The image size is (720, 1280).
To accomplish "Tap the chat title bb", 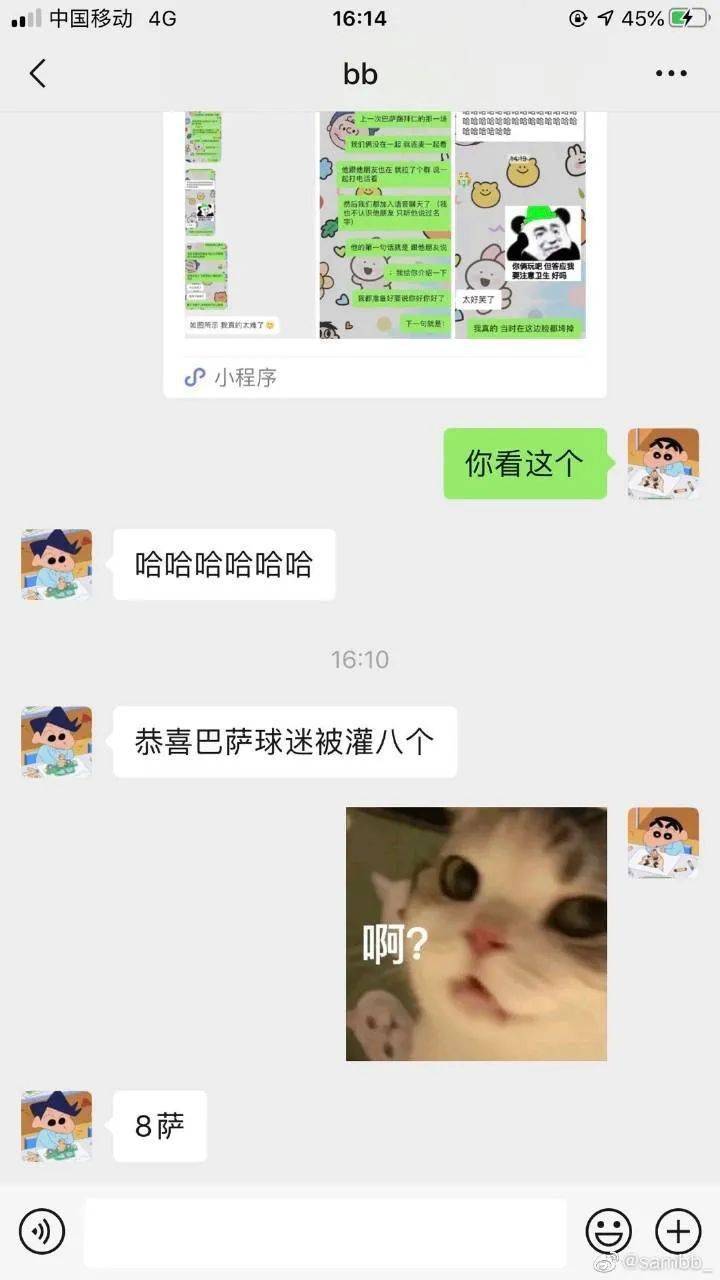I will point(360,73).
